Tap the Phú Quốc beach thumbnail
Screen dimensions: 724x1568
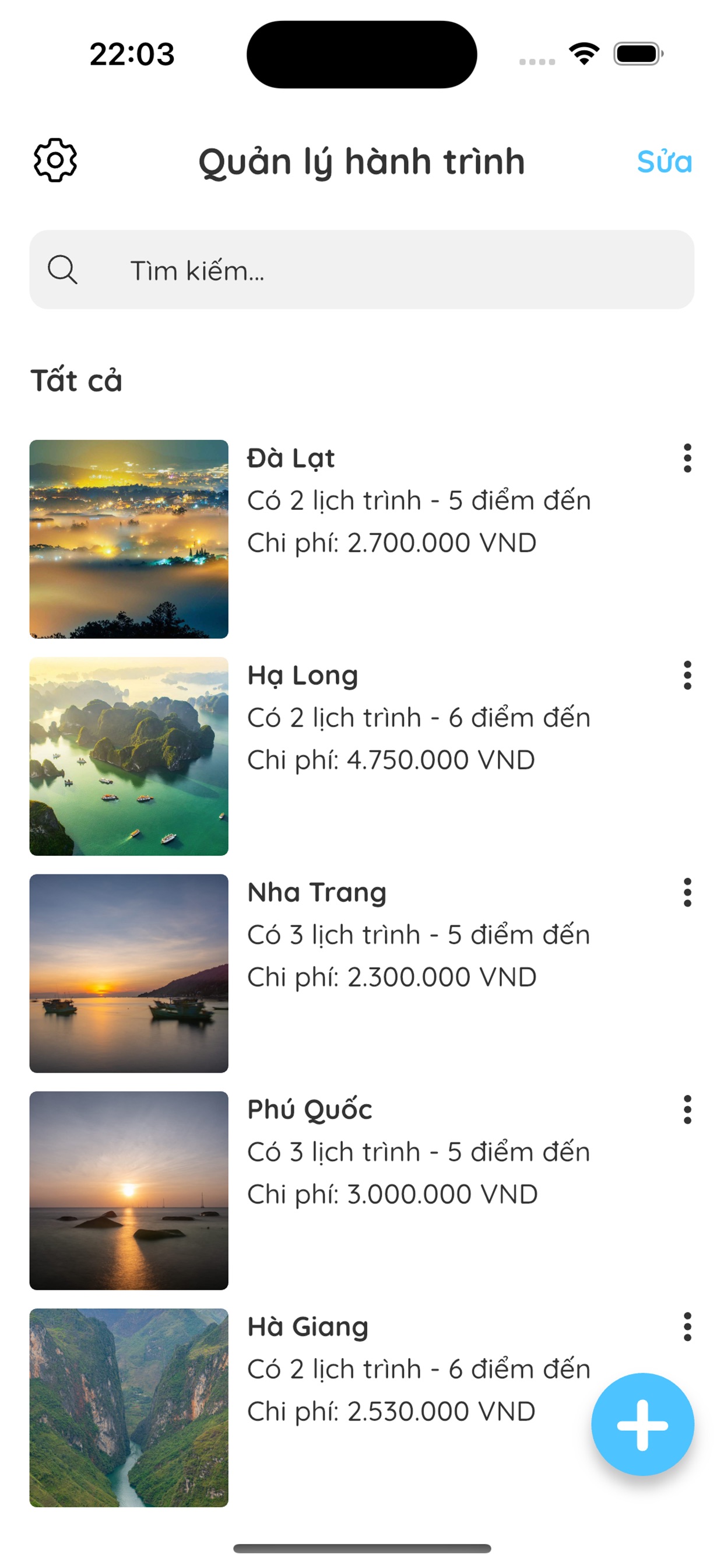click(129, 1190)
